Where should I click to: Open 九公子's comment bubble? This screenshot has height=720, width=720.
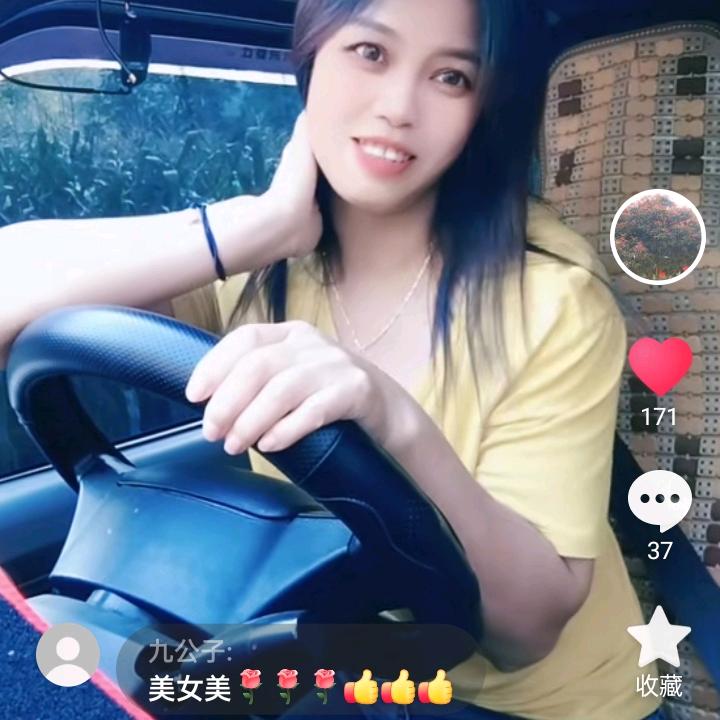click(296, 670)
